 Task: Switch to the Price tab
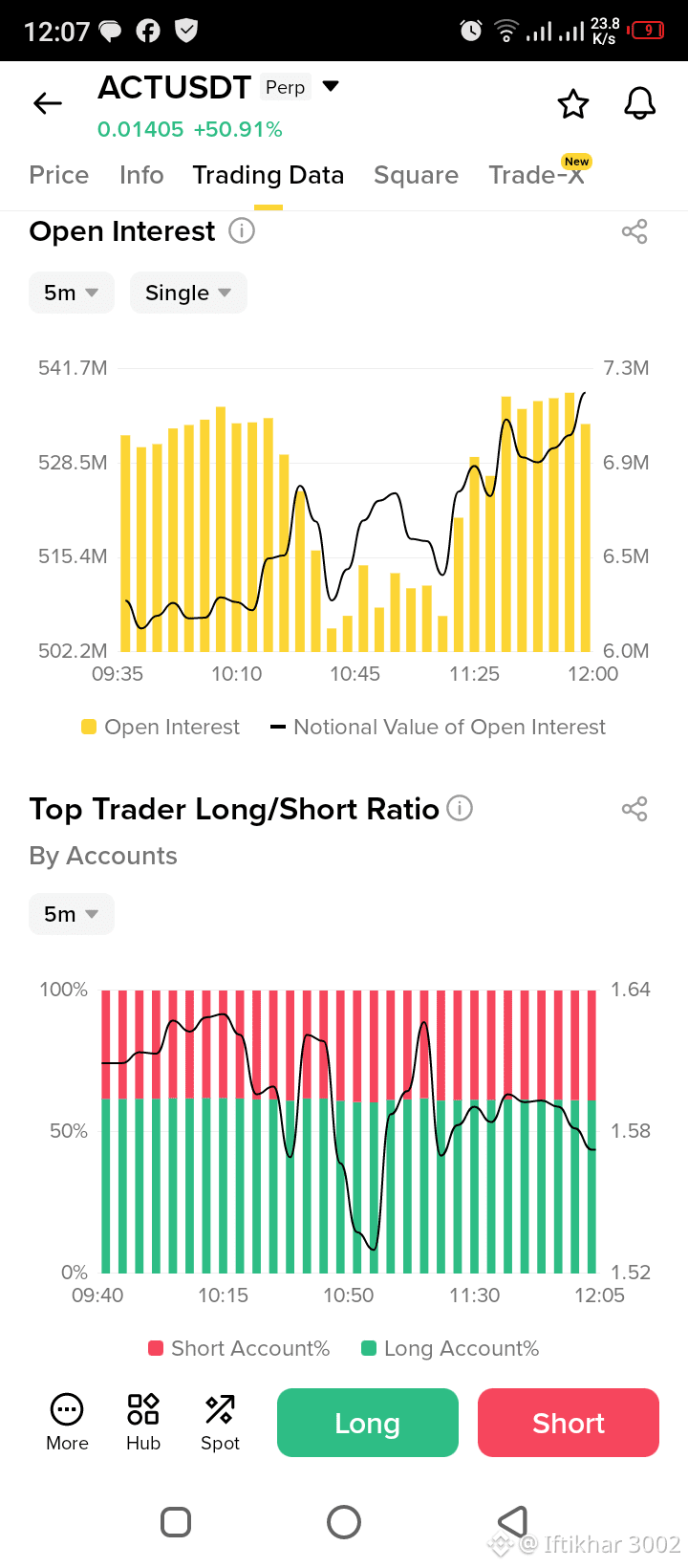pyautogui.click(x=59, y=175)
